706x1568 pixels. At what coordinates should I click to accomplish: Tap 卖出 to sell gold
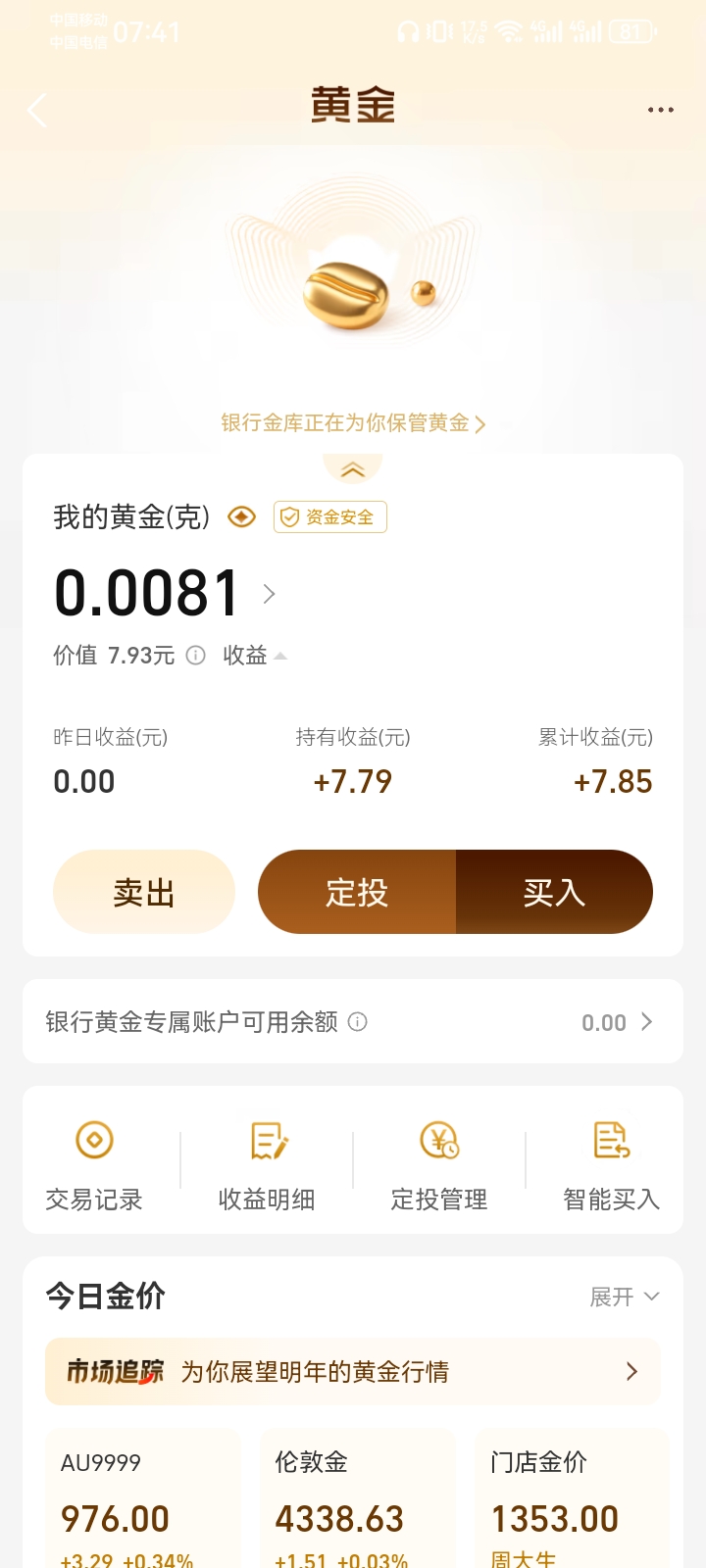pyautogui.click(x=144, y=892)
